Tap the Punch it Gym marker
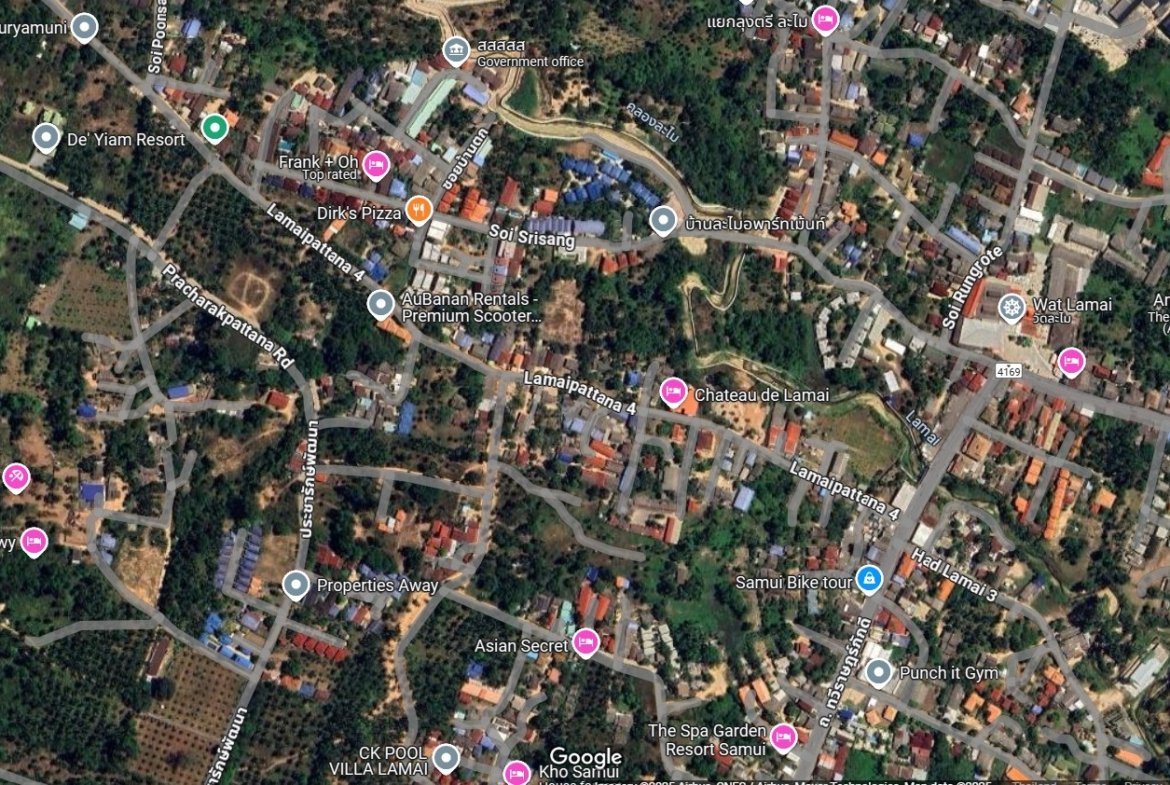The width and height of the screenshot is (1170, 785). pos(878,672)
